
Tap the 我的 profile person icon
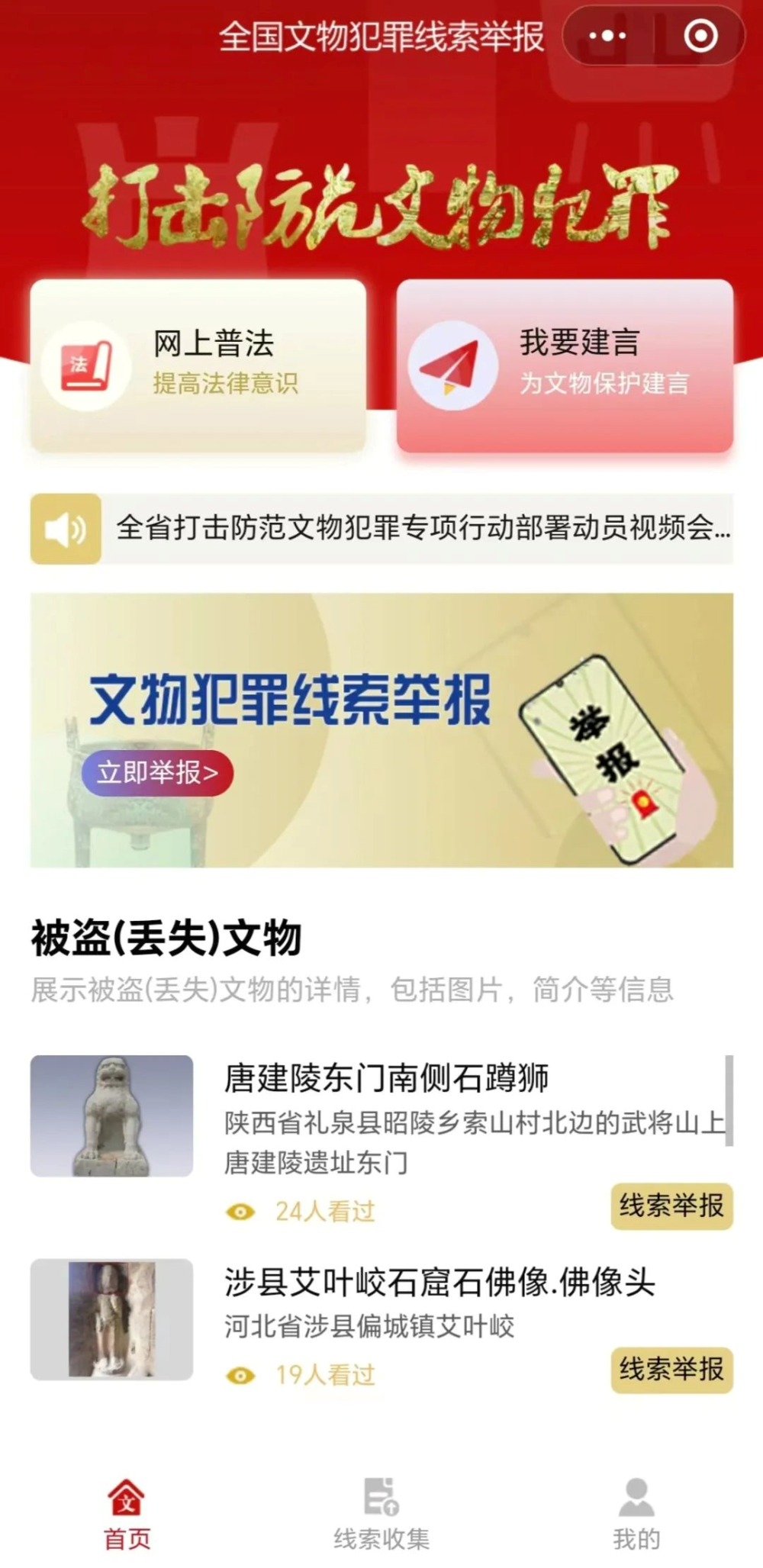point(636,1493)
